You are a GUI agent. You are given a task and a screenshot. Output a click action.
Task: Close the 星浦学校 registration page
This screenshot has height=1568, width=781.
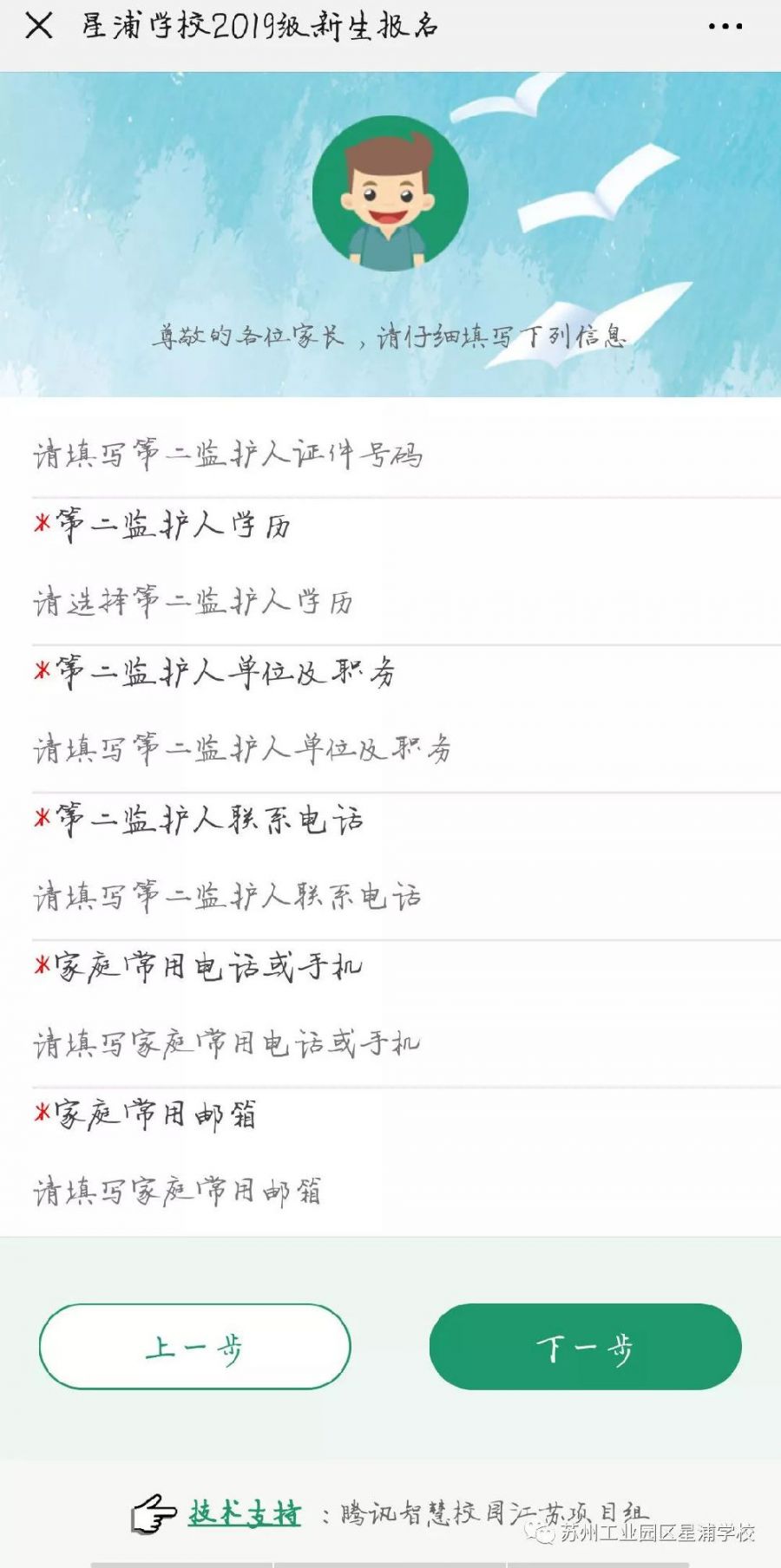click(x=39, y=26)
